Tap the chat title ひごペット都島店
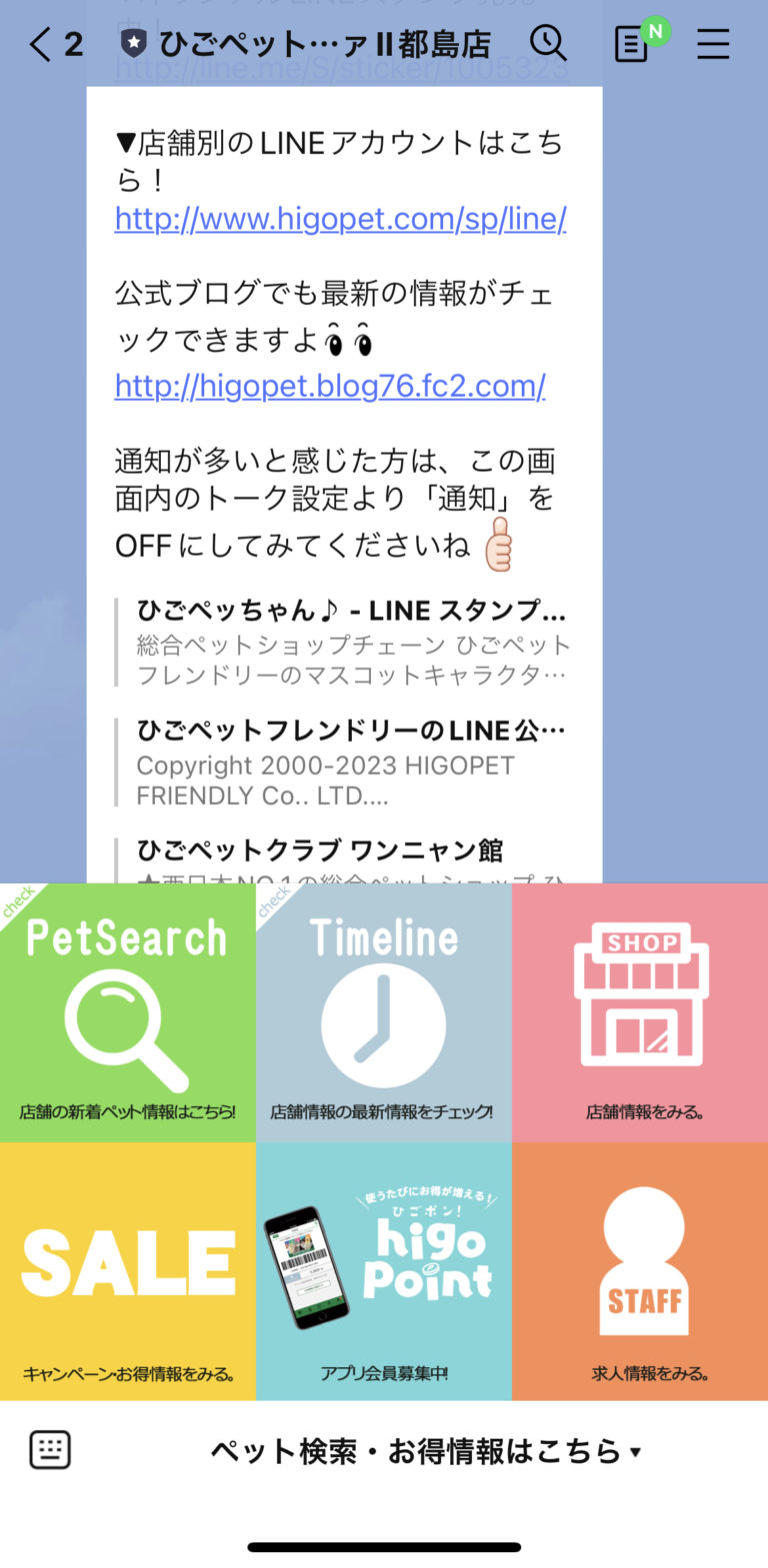Image resolution: width=768 pixels, height=1568 pixels. (320, 44)
